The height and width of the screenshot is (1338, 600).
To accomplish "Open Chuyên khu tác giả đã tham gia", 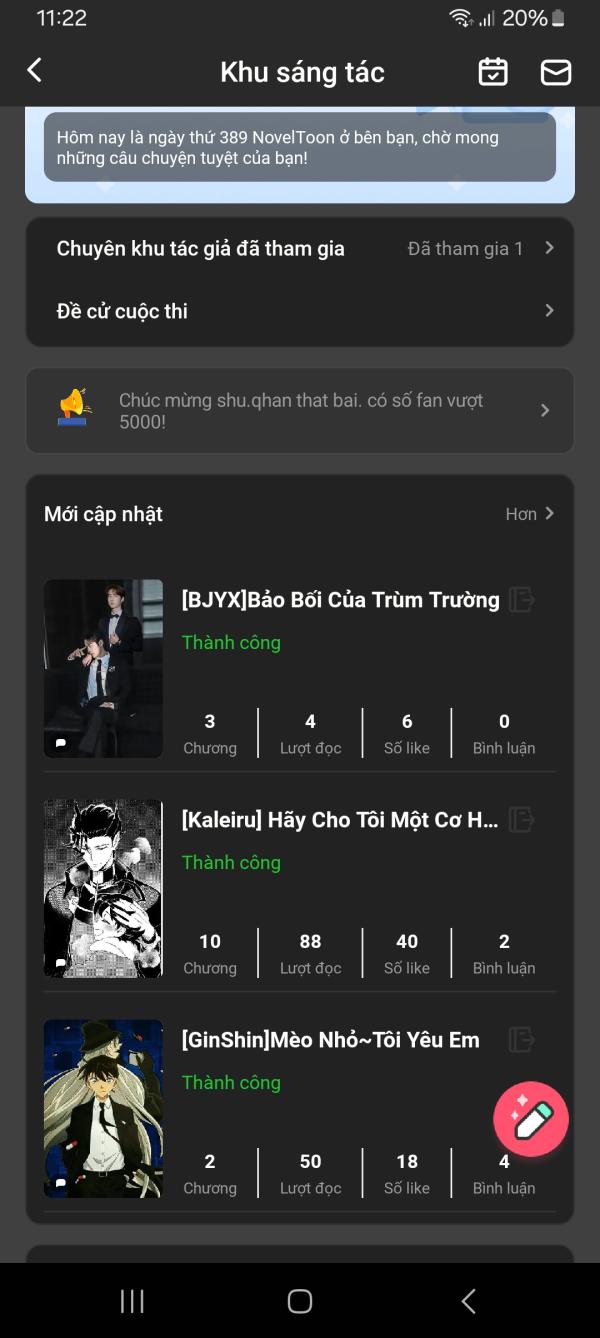I will pyautogui.click(x=300, y=249).
